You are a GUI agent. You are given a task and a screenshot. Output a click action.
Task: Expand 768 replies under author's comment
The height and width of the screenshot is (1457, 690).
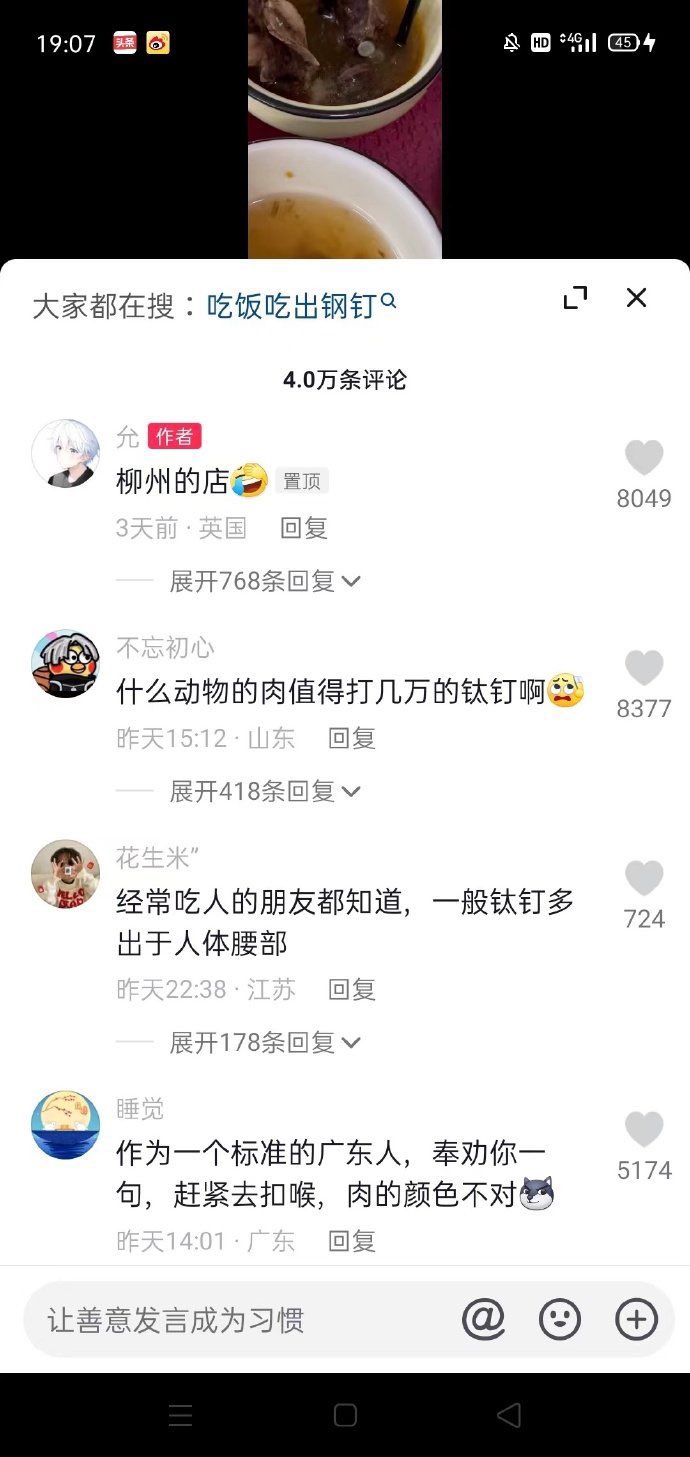(265, 581)
